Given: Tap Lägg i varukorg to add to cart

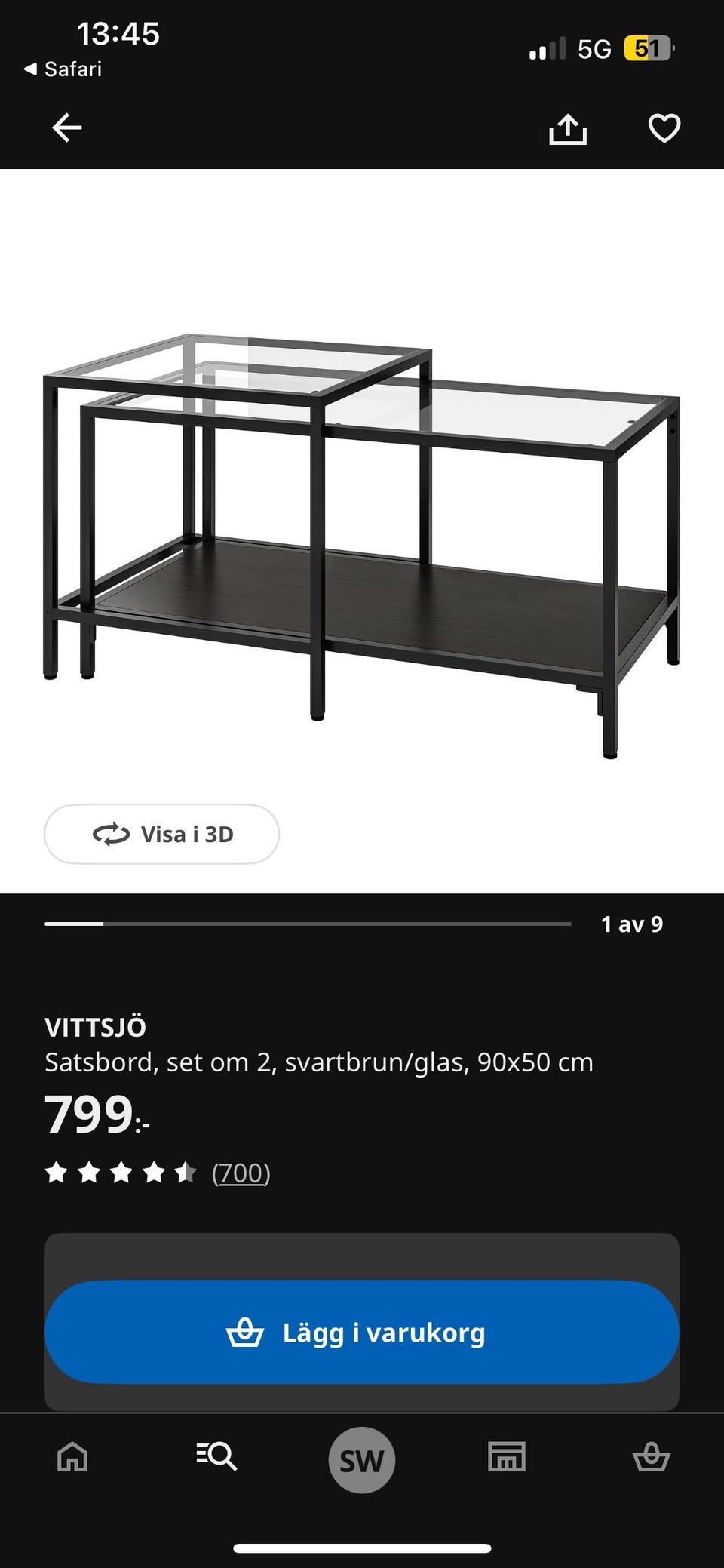Looking at the screenshot, I should pyautogui.click(x=362, y=1333).
